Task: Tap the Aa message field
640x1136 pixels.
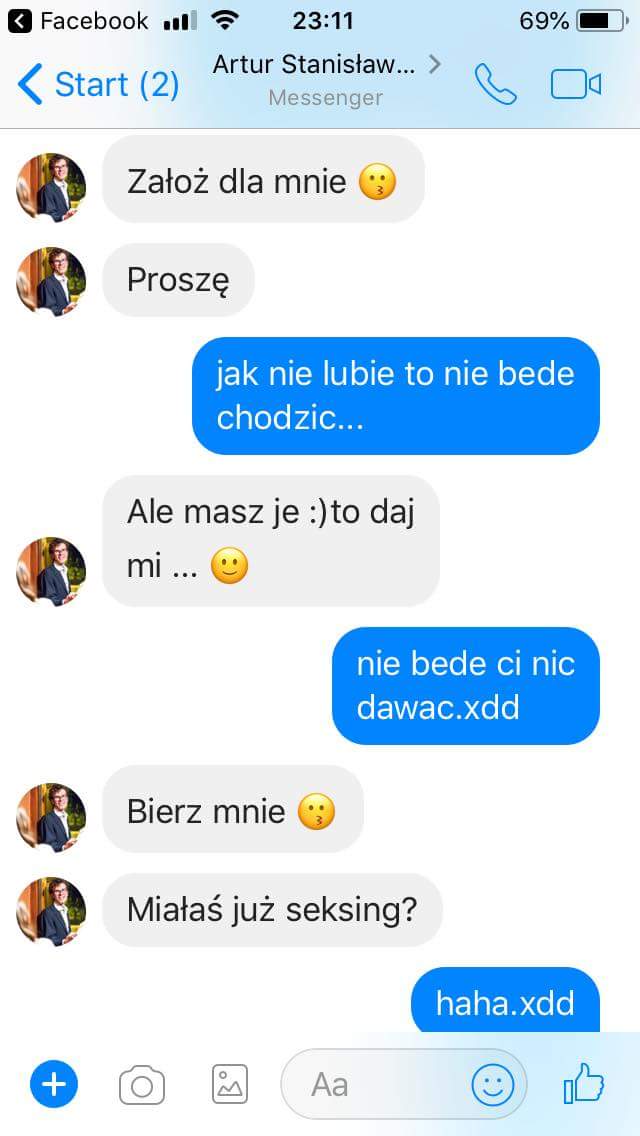Action: (375, 1084)
